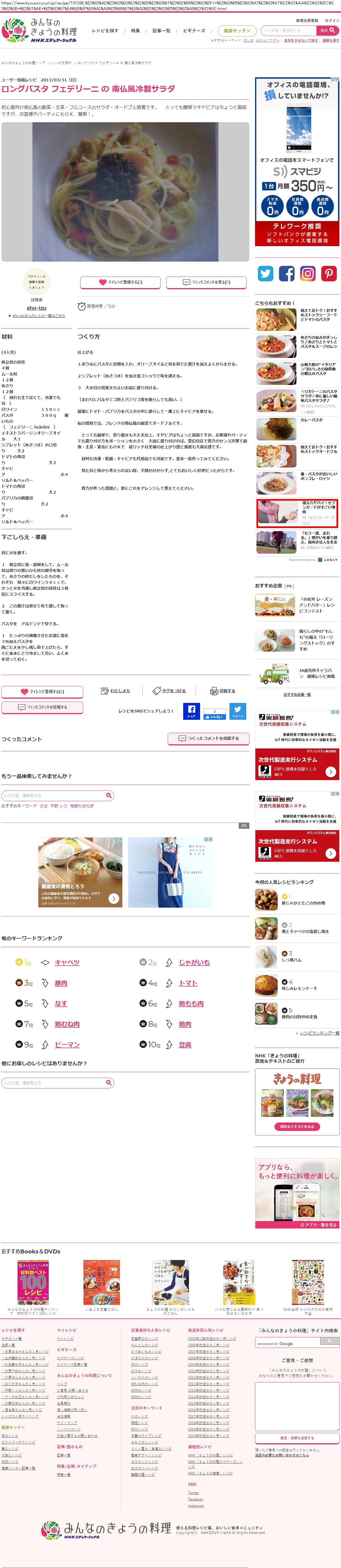Open keyword ranking link キャベツ
Viewport: 341px width, 1568px height.
click(67, 962)
